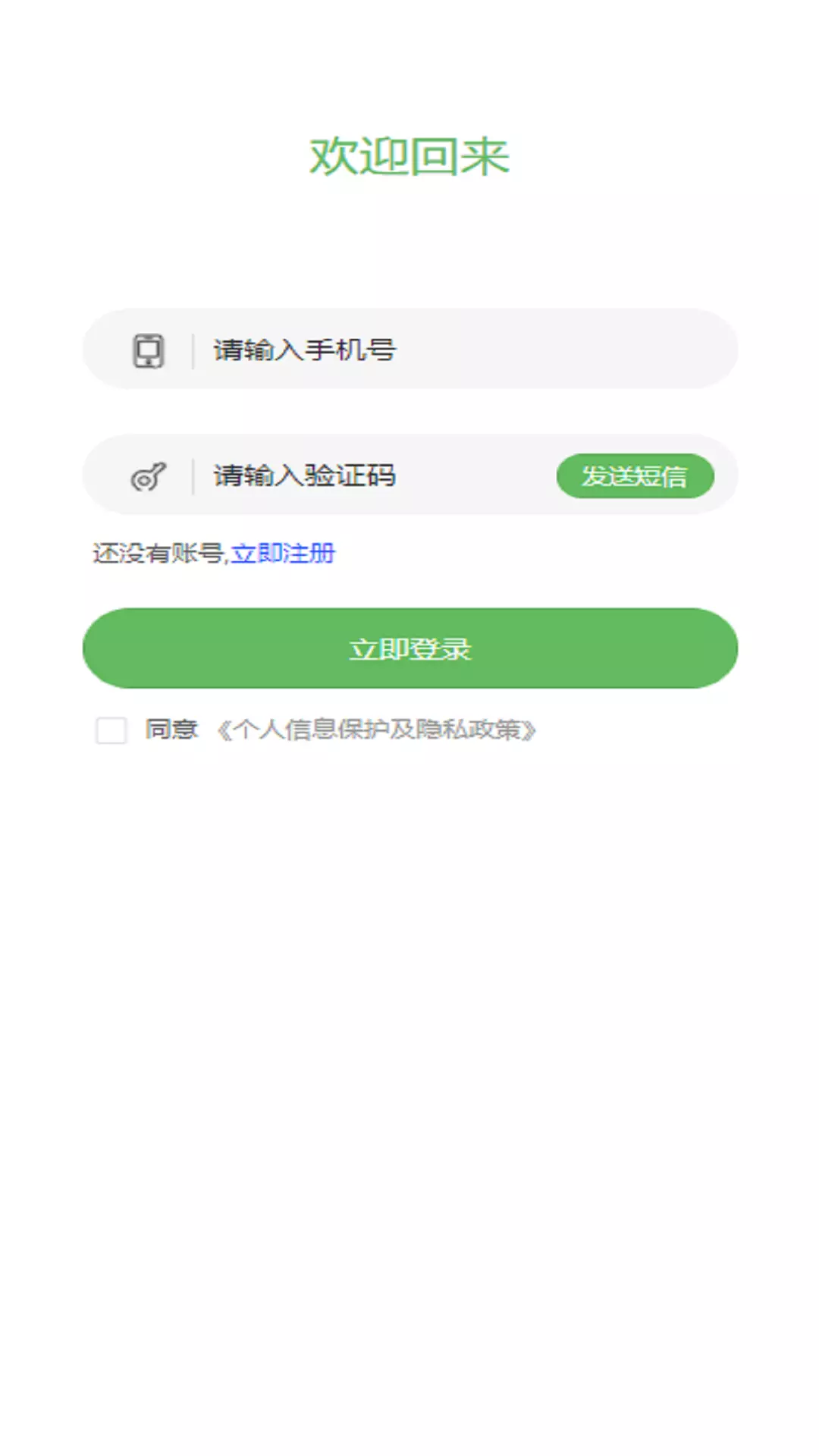Screen dimensions: 819x1456
Task: Open the 立即注册 register link
Action: pyautogui.click(x=283, y=554)
